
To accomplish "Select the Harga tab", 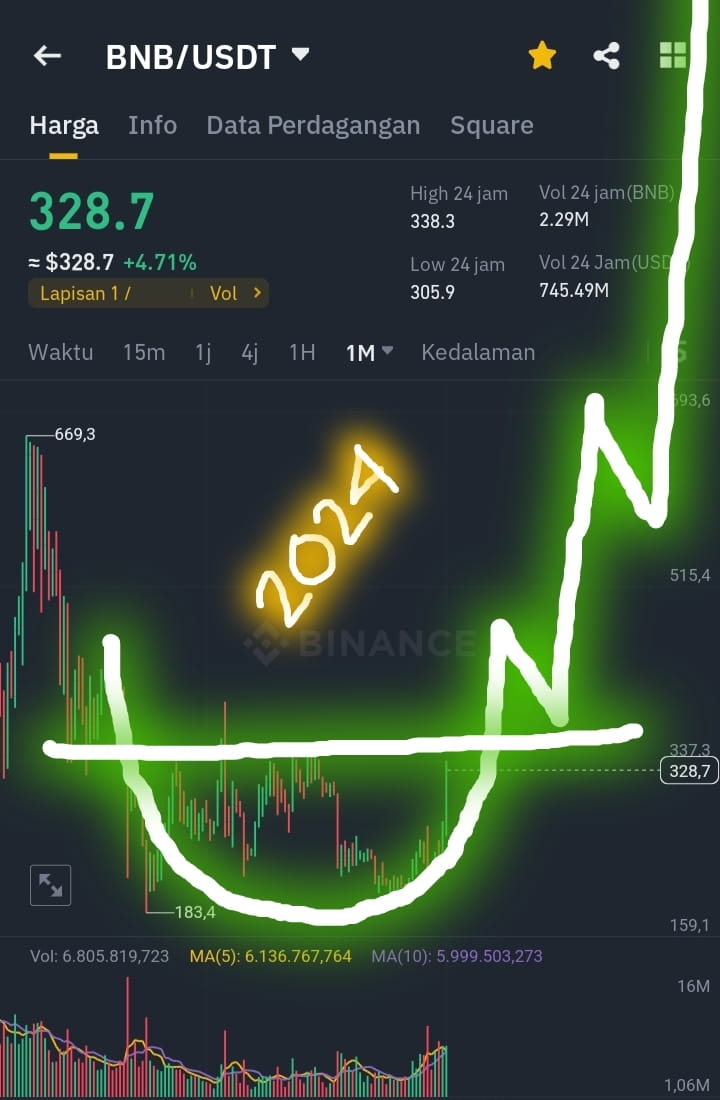I will 64,125.
